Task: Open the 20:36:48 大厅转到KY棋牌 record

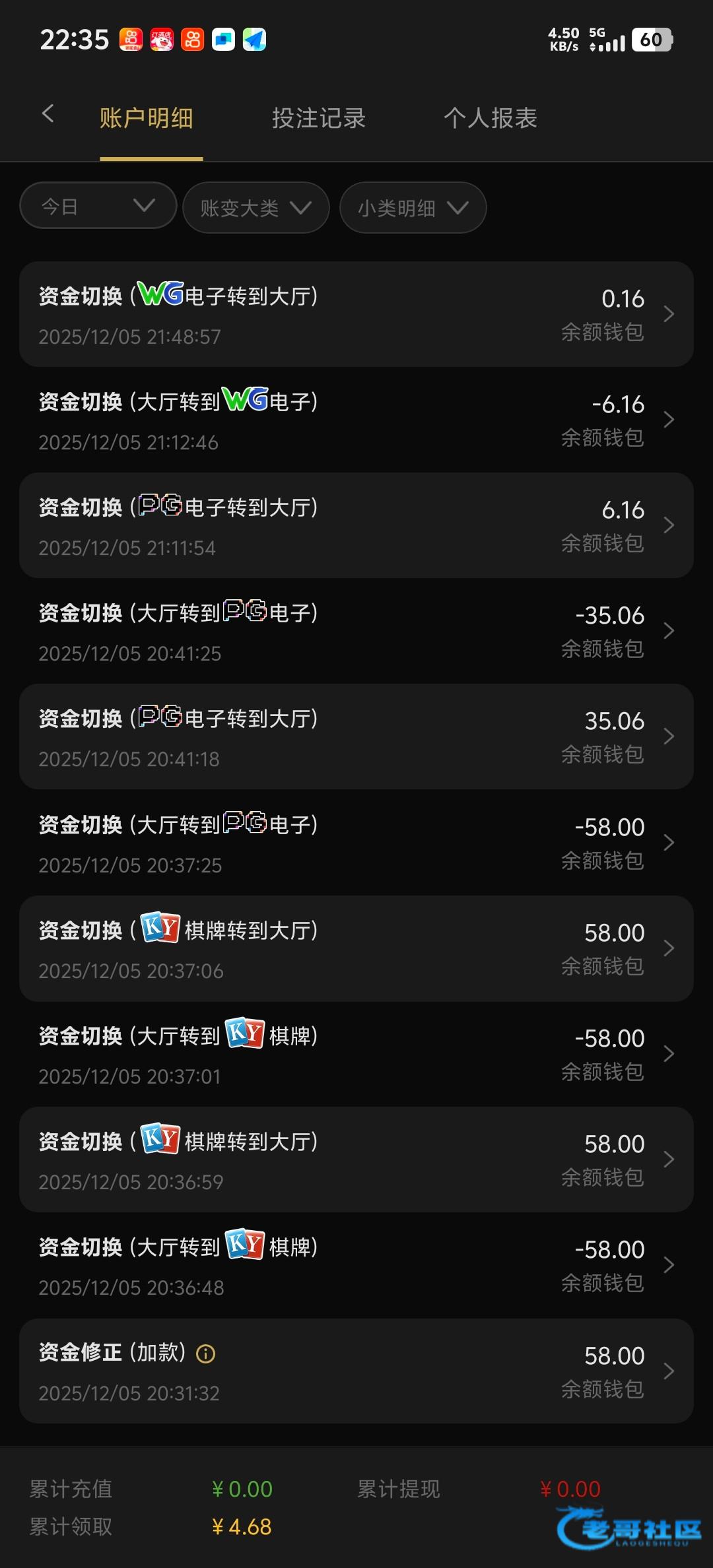Action: (x=356, y=1265)
